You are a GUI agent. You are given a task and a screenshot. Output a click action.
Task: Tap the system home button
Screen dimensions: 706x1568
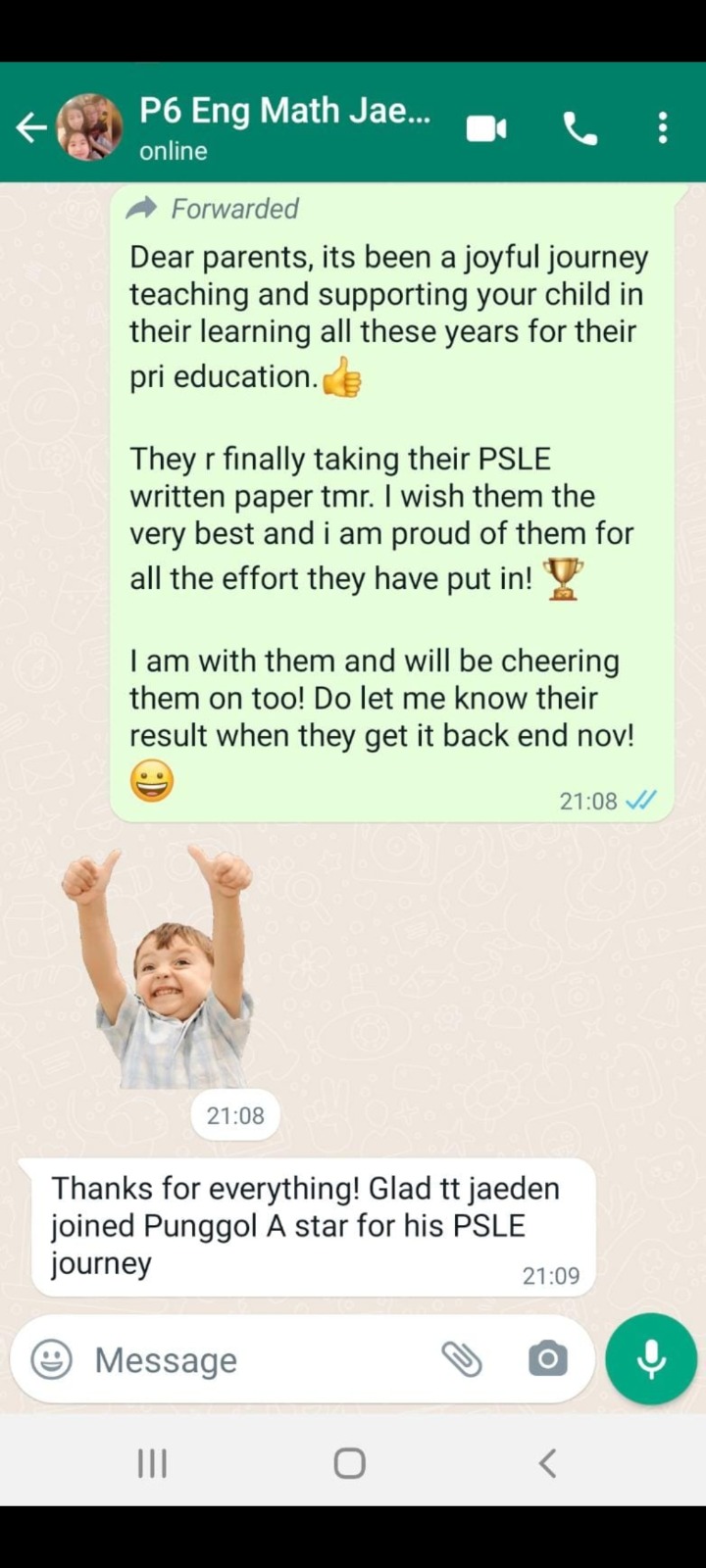tap(350, 1463)
